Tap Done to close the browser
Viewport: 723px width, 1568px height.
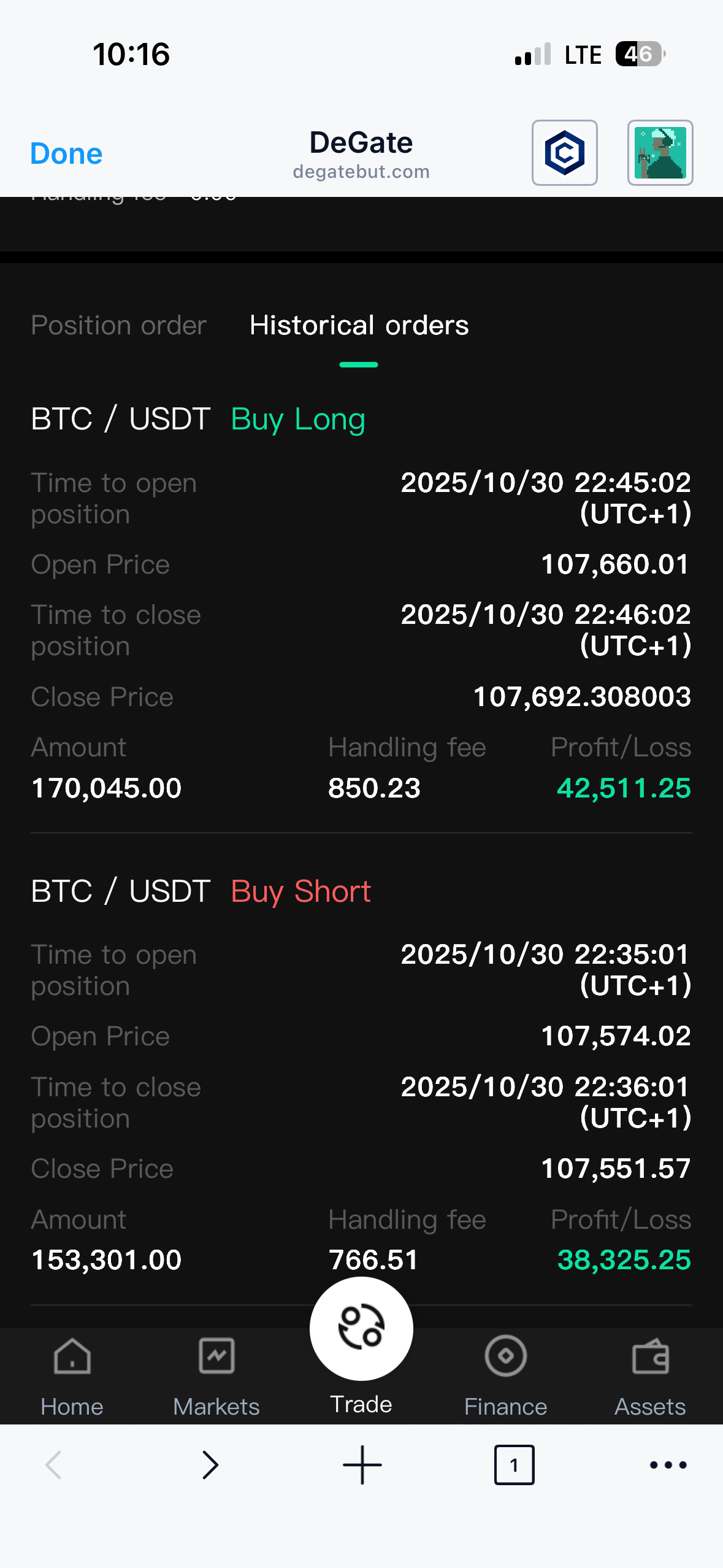[x=66, y=153]
